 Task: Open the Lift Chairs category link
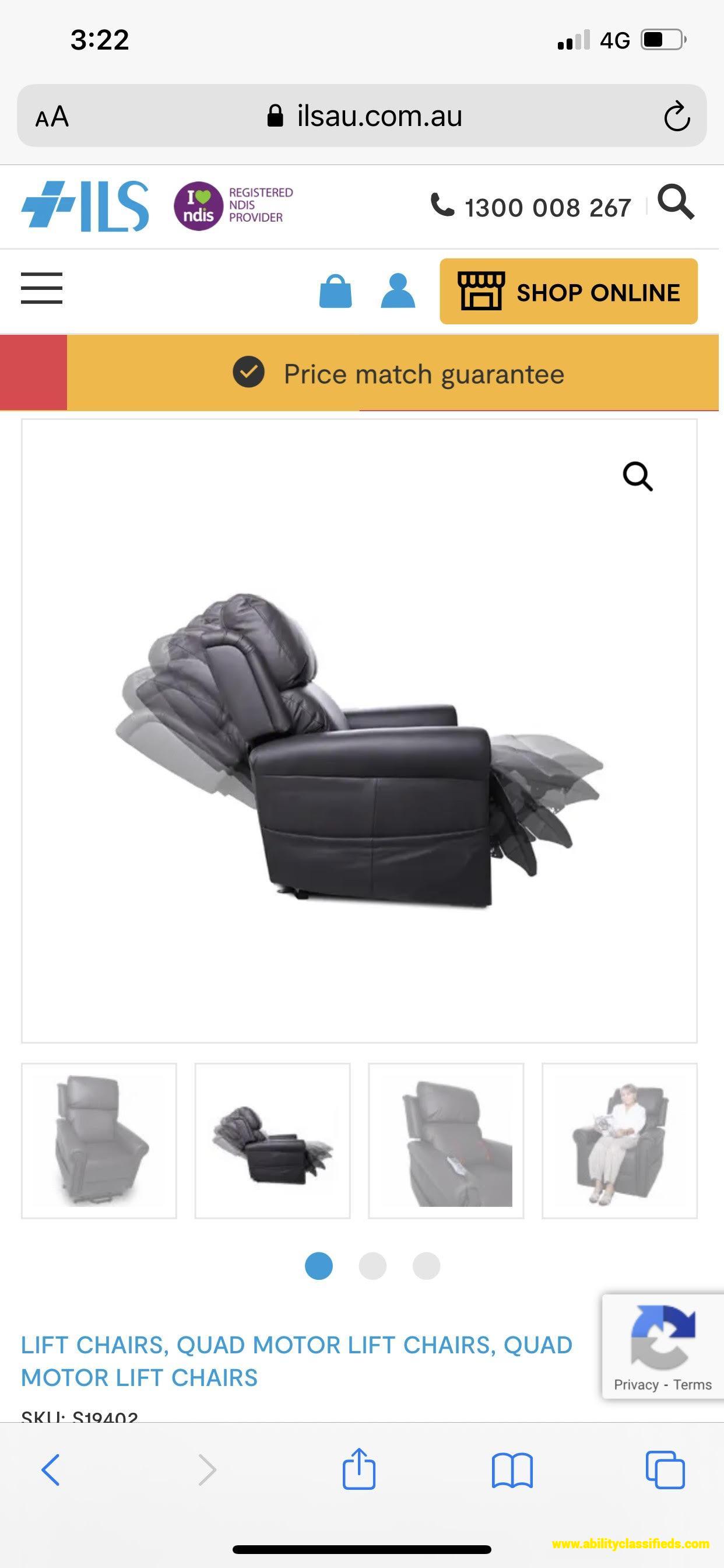[x=94, y=1345]
